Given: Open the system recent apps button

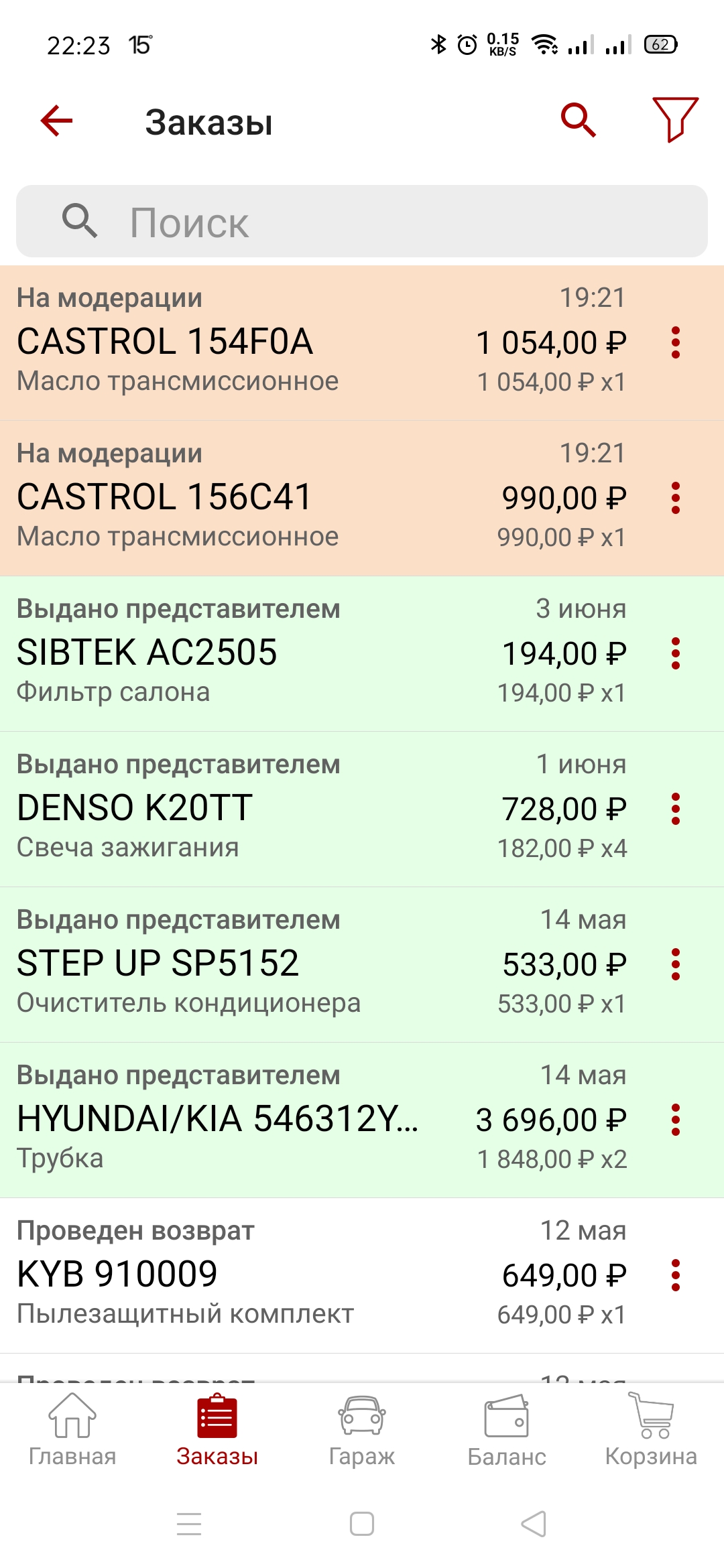Looking at the screenshot, I should 189,1524.
